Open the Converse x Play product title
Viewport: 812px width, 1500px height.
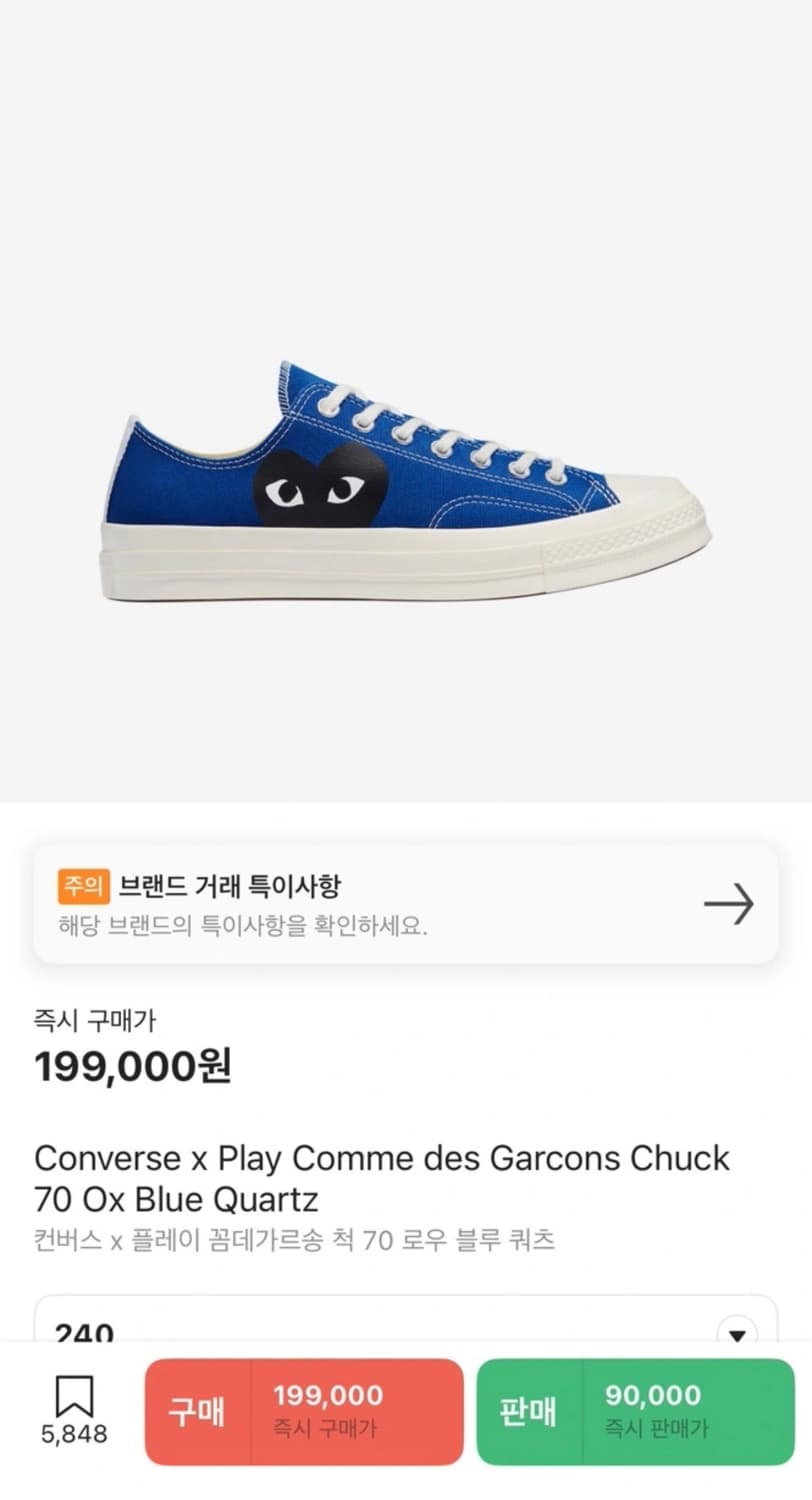(380, 1175)
